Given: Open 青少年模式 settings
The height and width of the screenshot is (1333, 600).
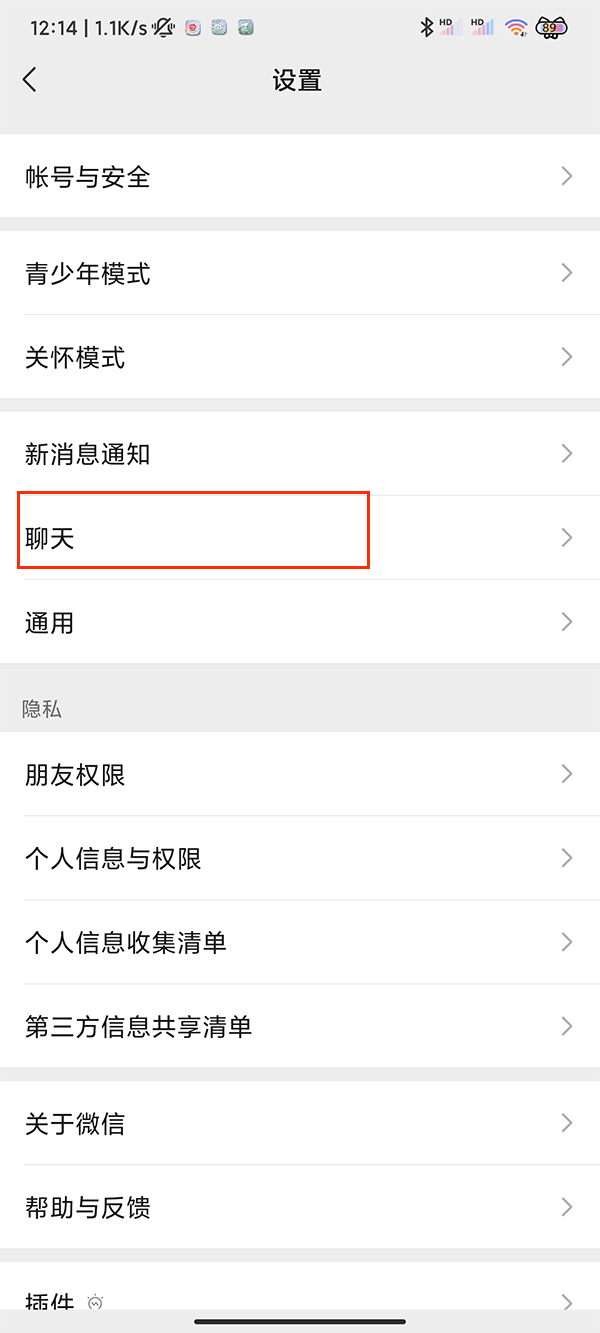Looking at the screenshot, I should [x=300, y=273].
